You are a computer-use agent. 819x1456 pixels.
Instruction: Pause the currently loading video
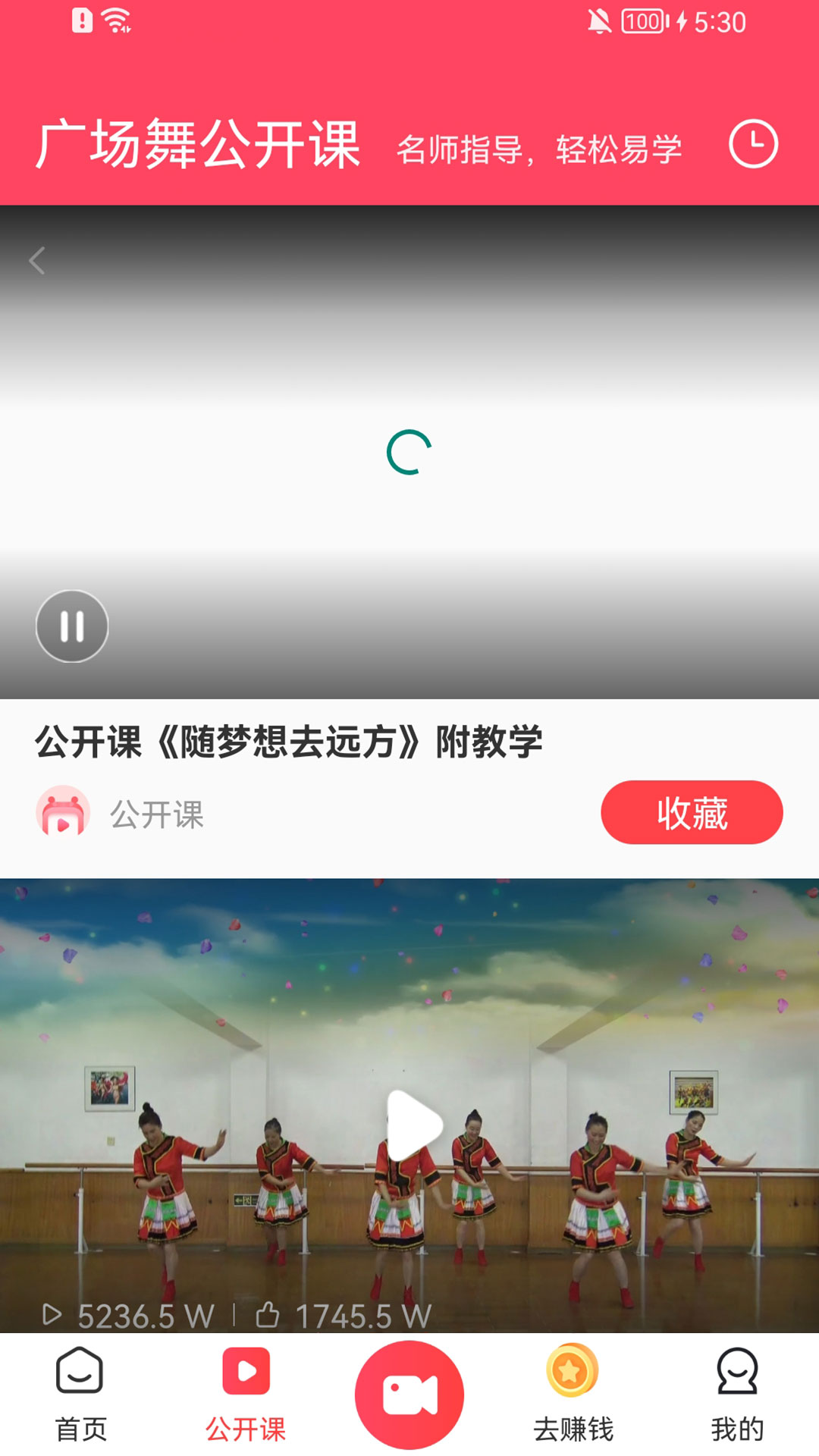pos(72,626)
